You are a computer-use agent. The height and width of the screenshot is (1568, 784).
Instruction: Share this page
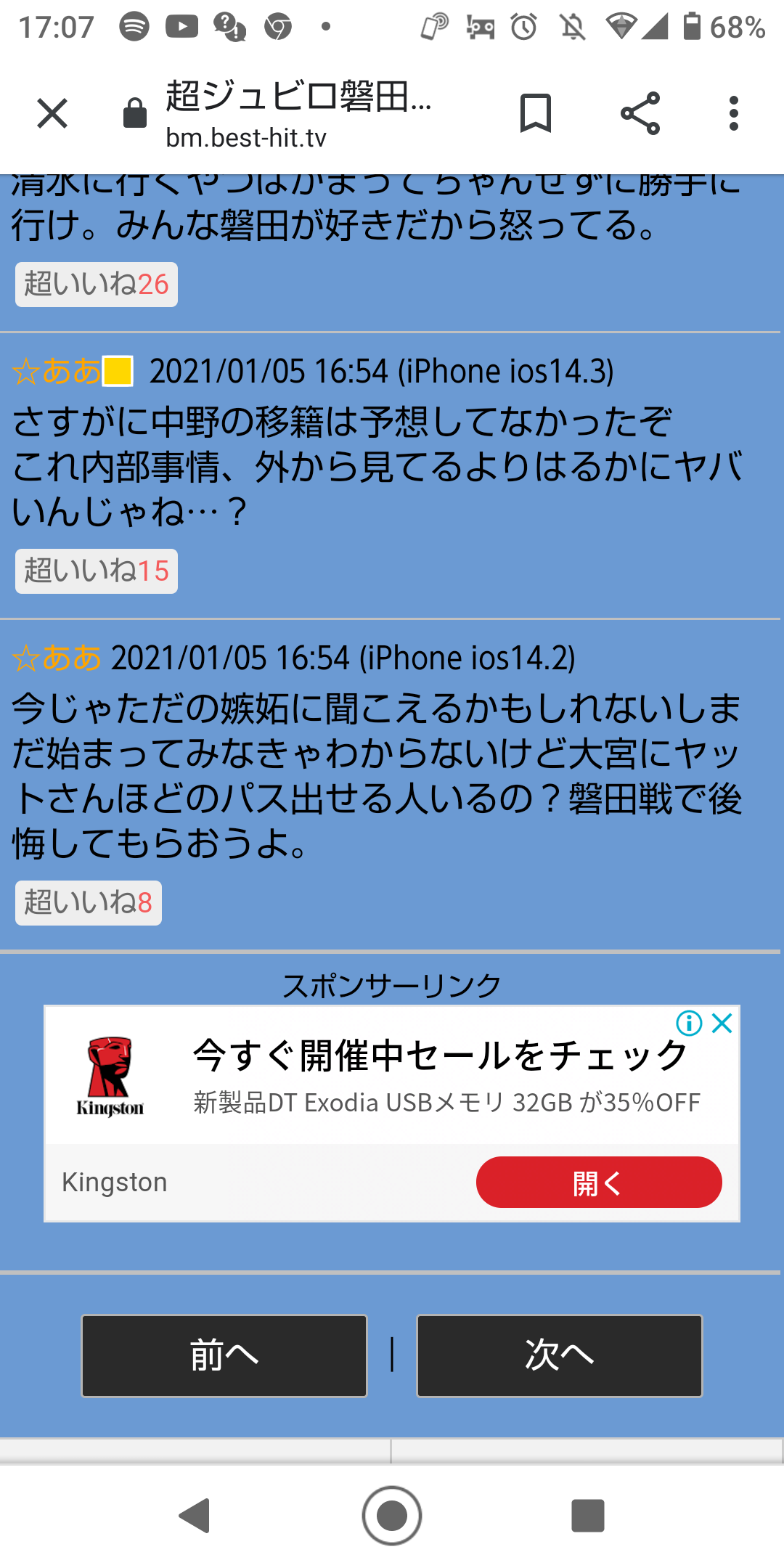(x=640, y=114)
